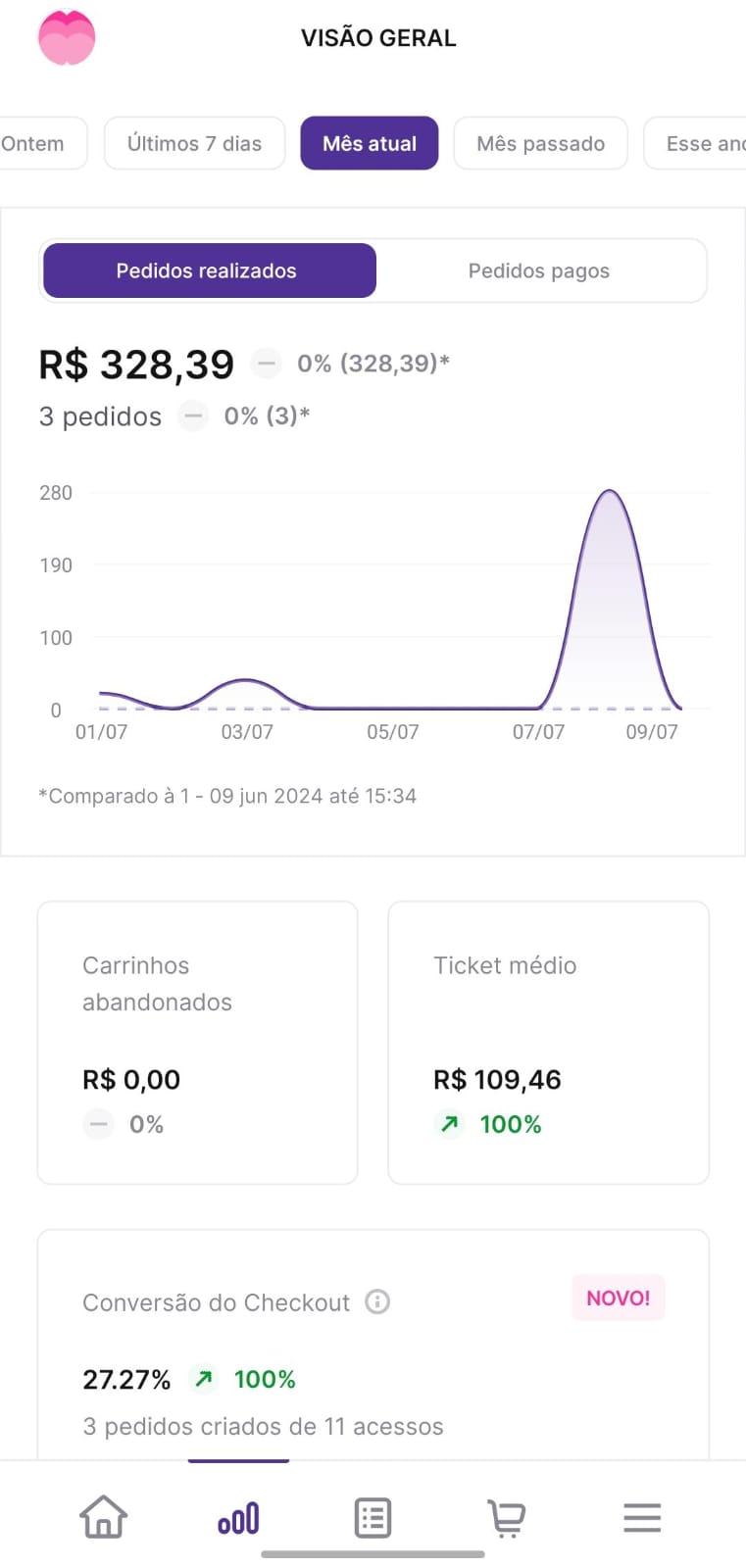This screenshot has width=746, height=1568.
Task: Open Conversão do Checkout info icon
Action: [x=377, y=1301]
